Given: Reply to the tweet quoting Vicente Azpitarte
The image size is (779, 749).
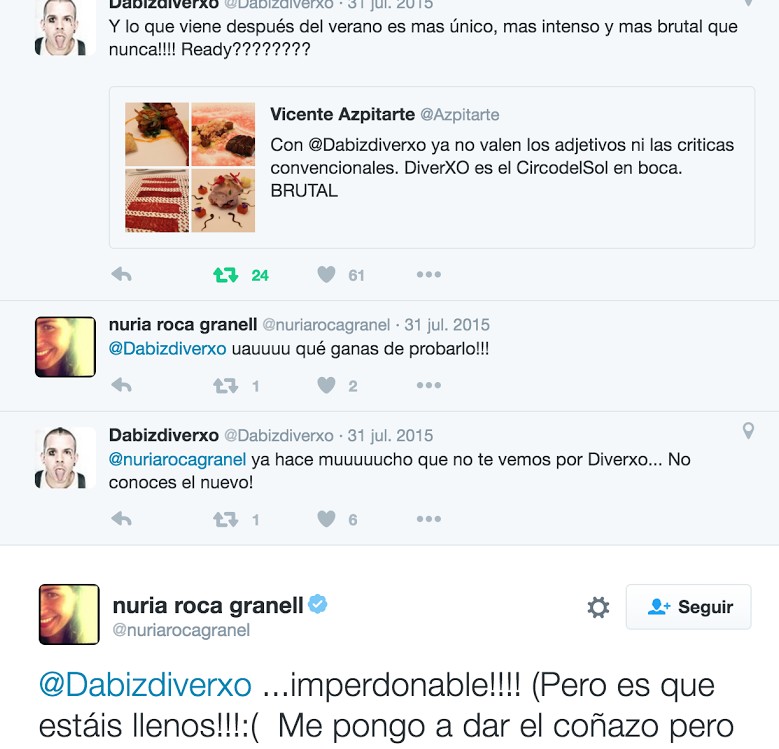Looking at the screenshot, I should tap(121, 275).
